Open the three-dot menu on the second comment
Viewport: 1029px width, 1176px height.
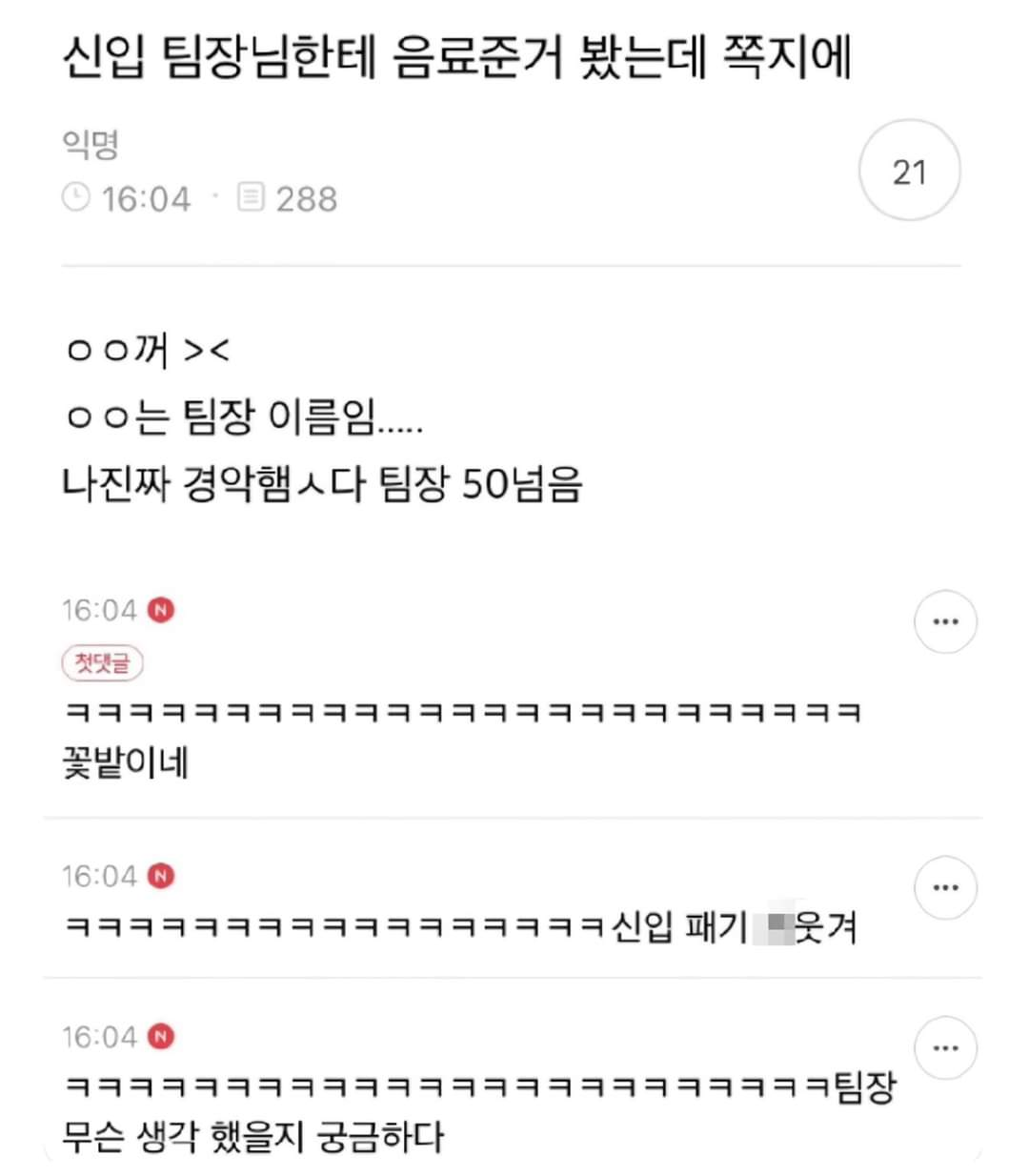tap(945, 886)
